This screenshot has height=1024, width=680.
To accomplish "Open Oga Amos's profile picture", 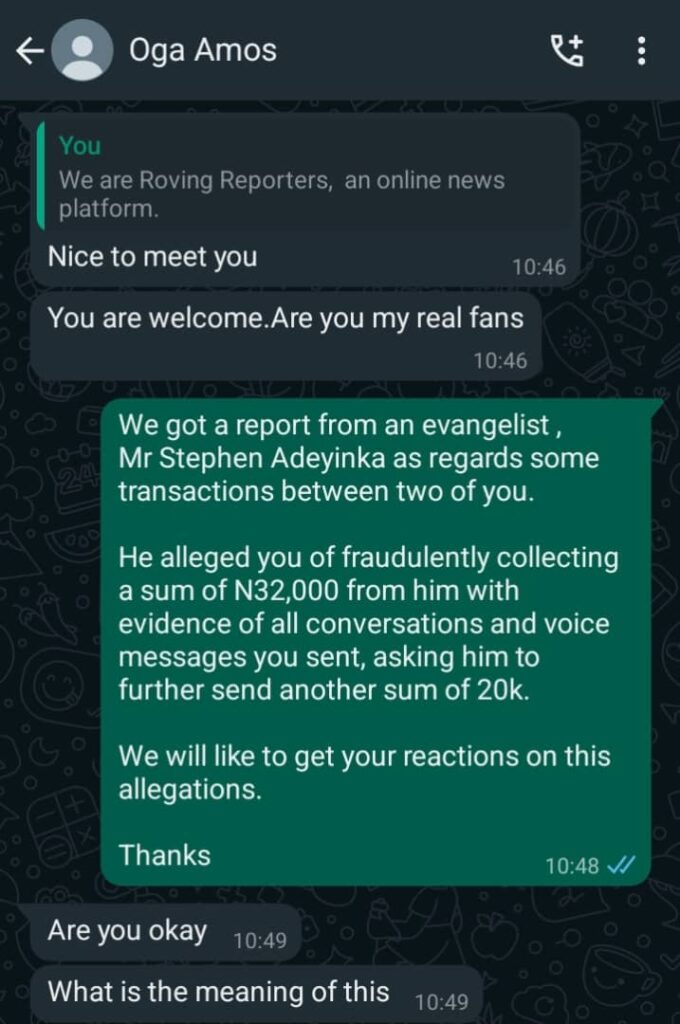I will [x=82, y=51].
